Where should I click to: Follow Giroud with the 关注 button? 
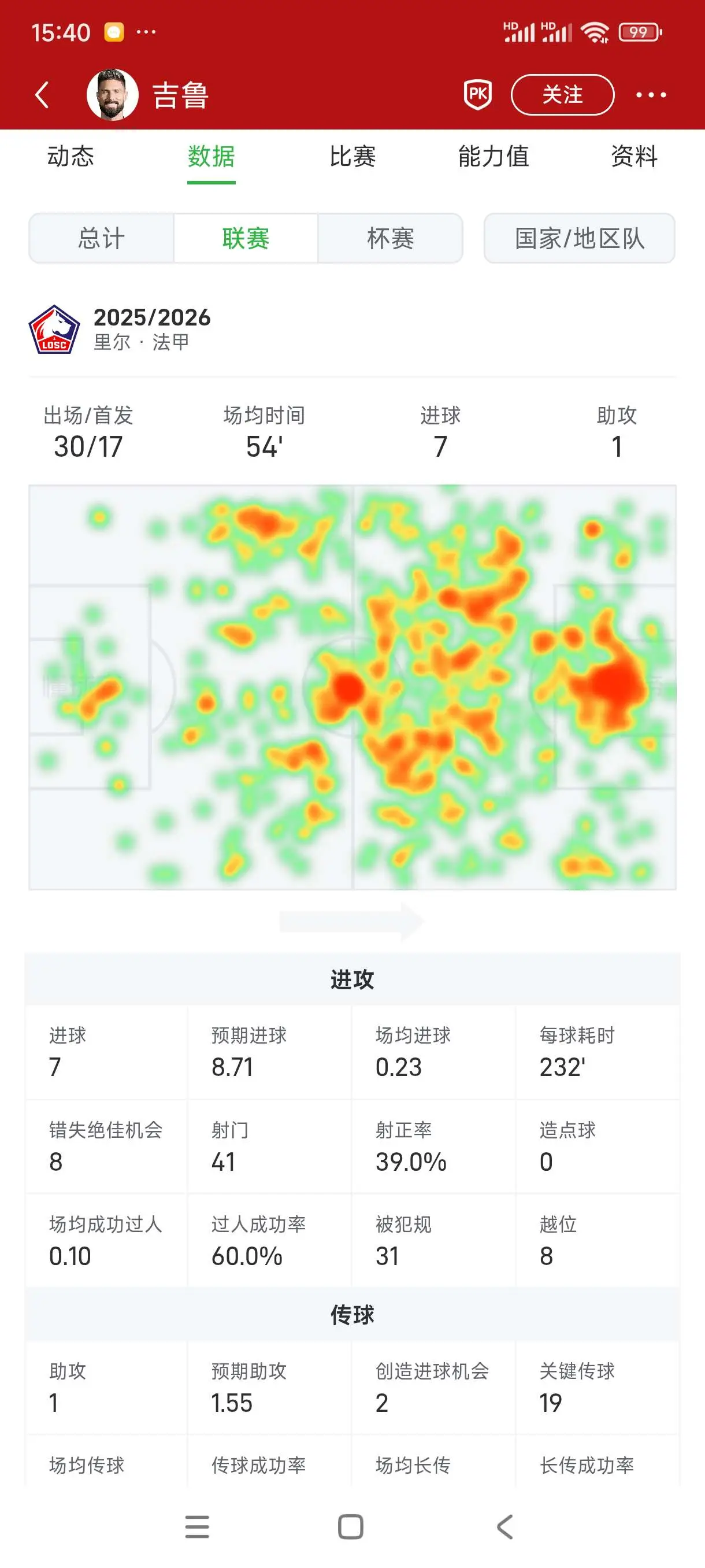pyautogui.click(x=562, y=95)
